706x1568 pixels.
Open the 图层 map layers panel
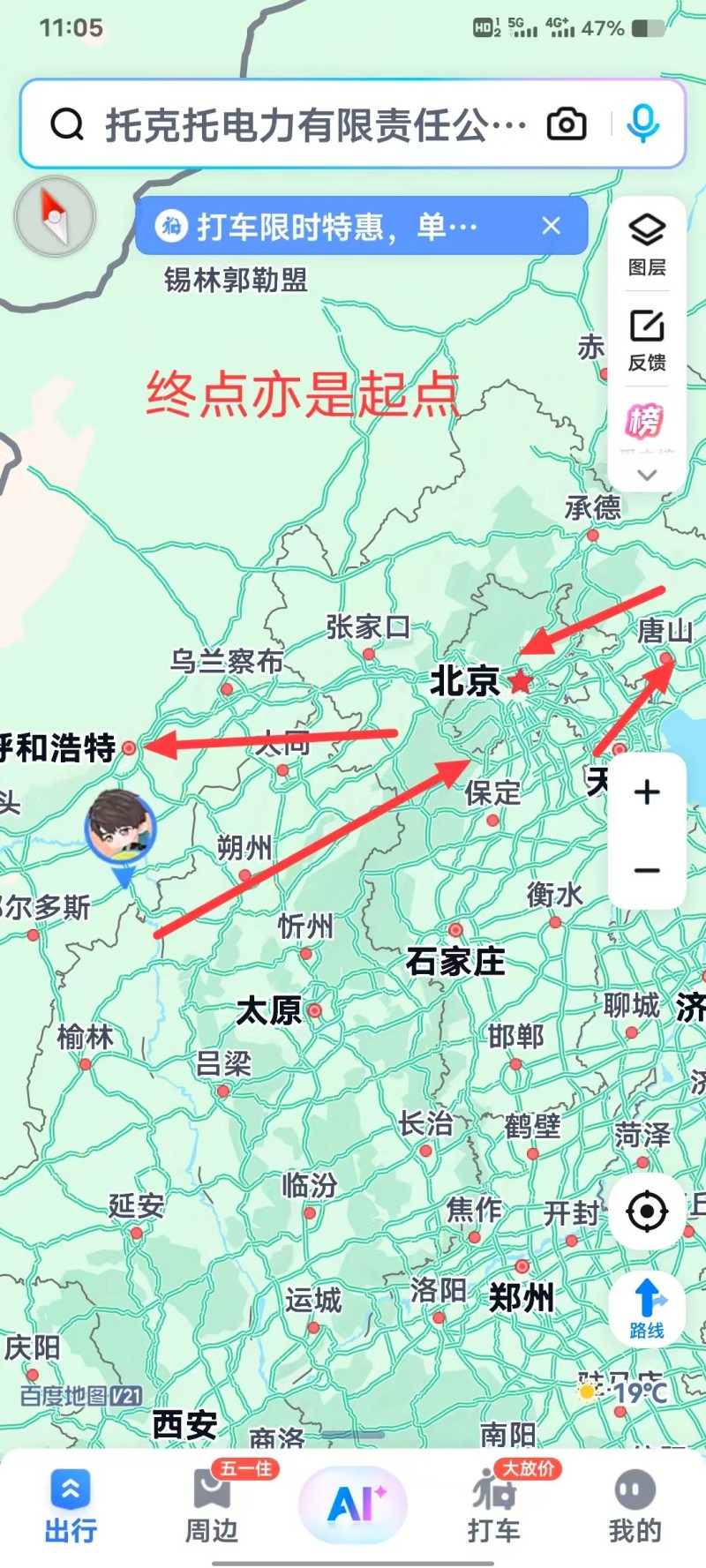pyautogui.click(x=647, y=243)
